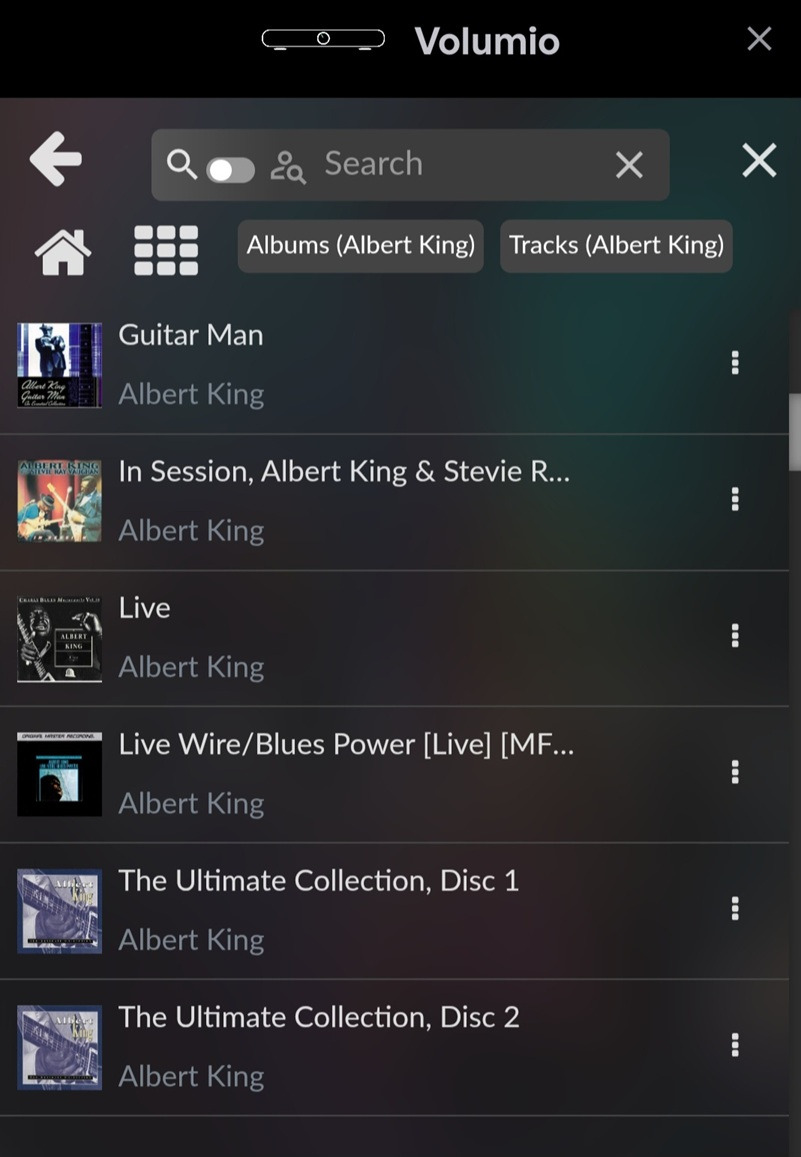Go back with the left arrow

(x=56, y=160)
